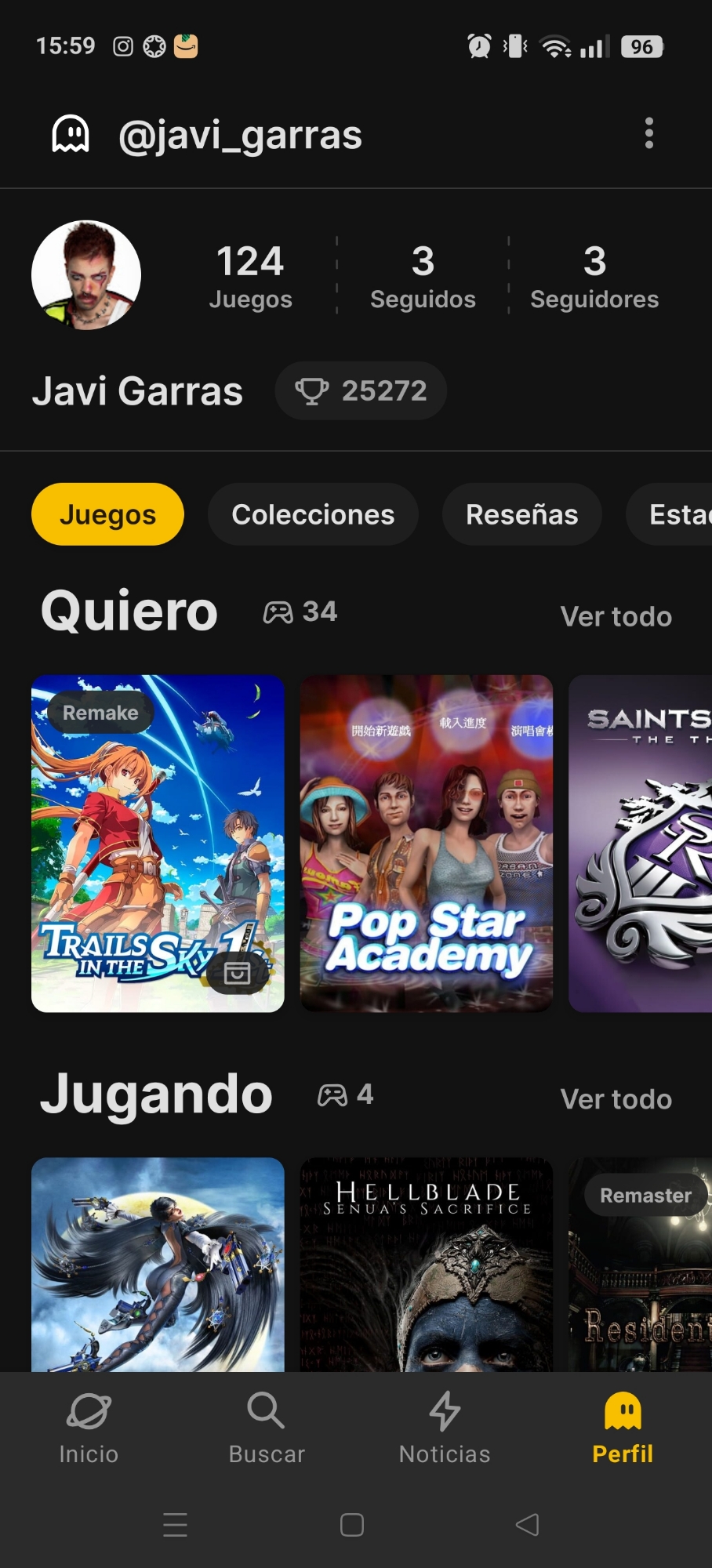
Task: Go to the Inicio tab
Action: 89,1427
